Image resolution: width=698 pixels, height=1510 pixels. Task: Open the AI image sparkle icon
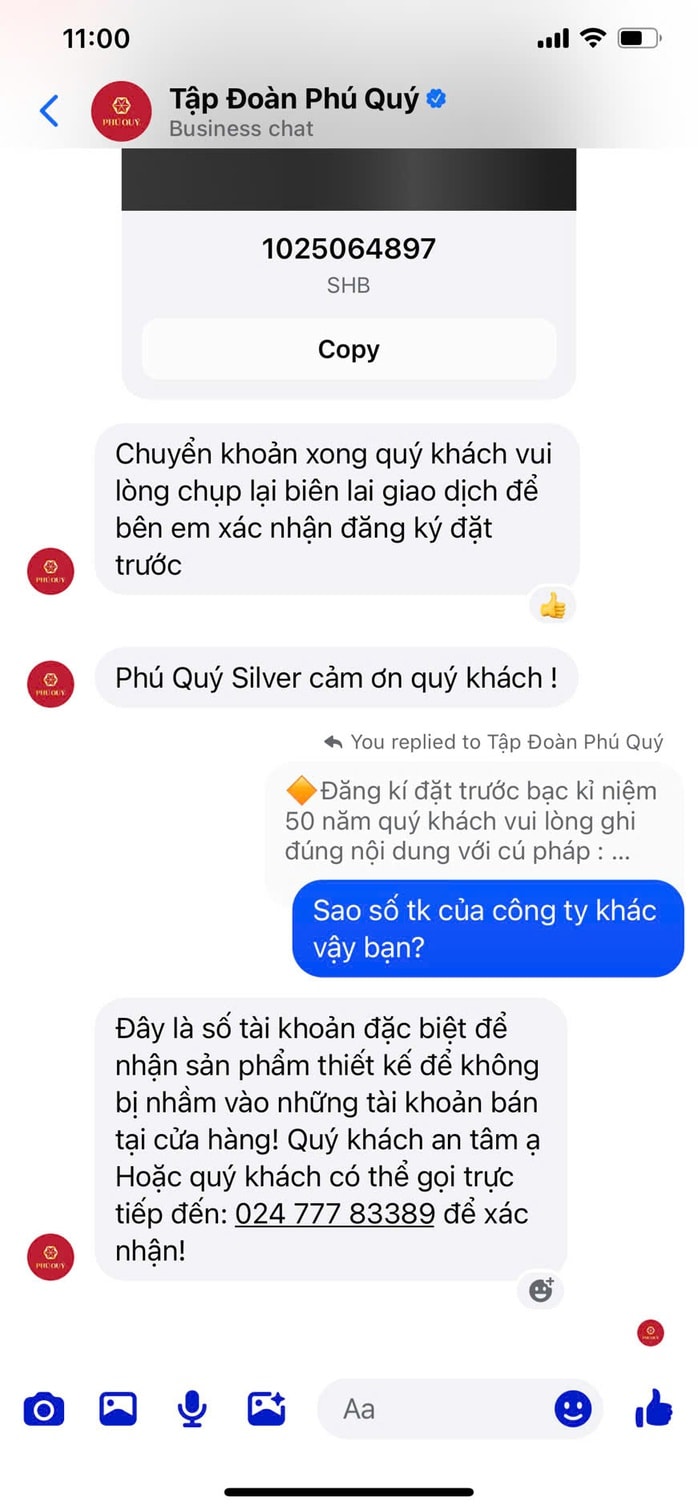tap(267, 1409)
